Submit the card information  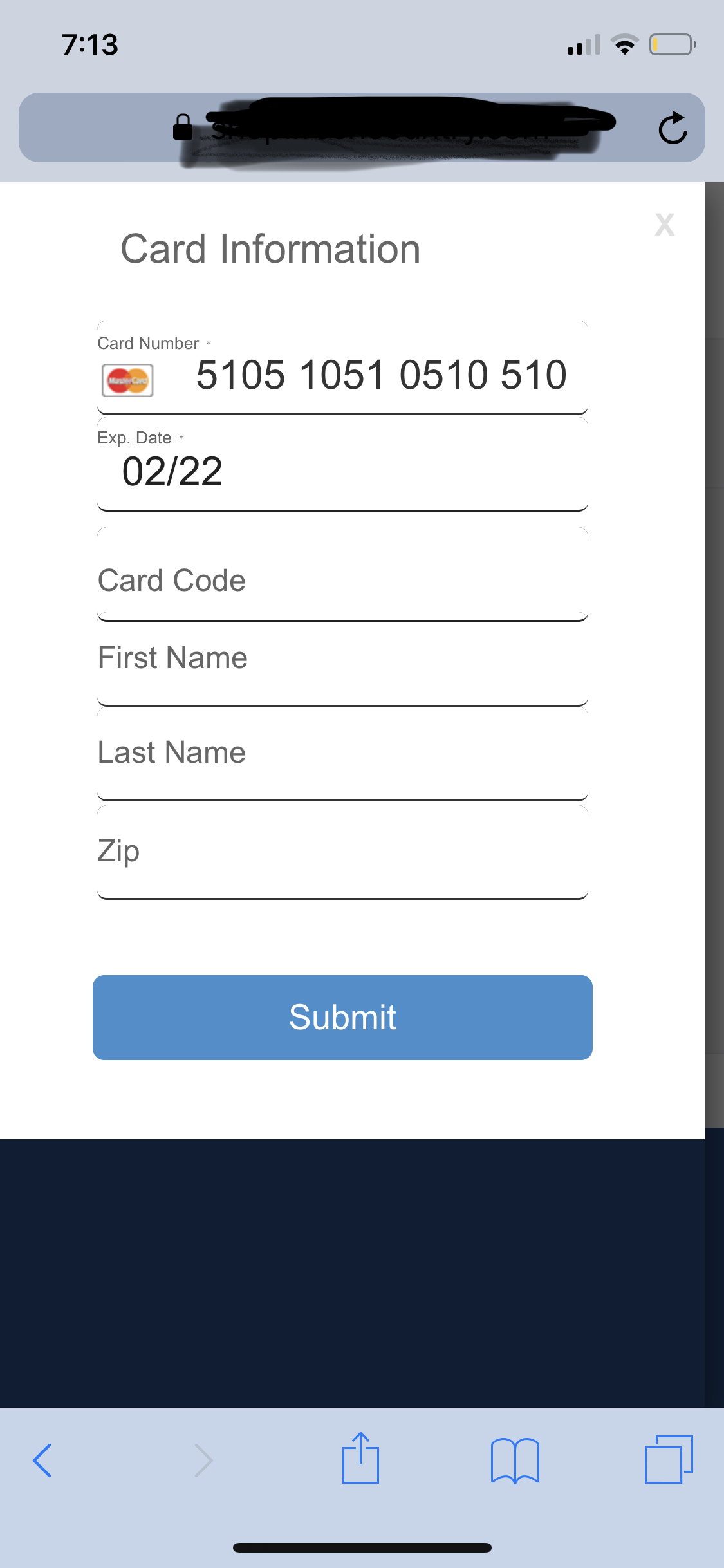(342, 1017)
